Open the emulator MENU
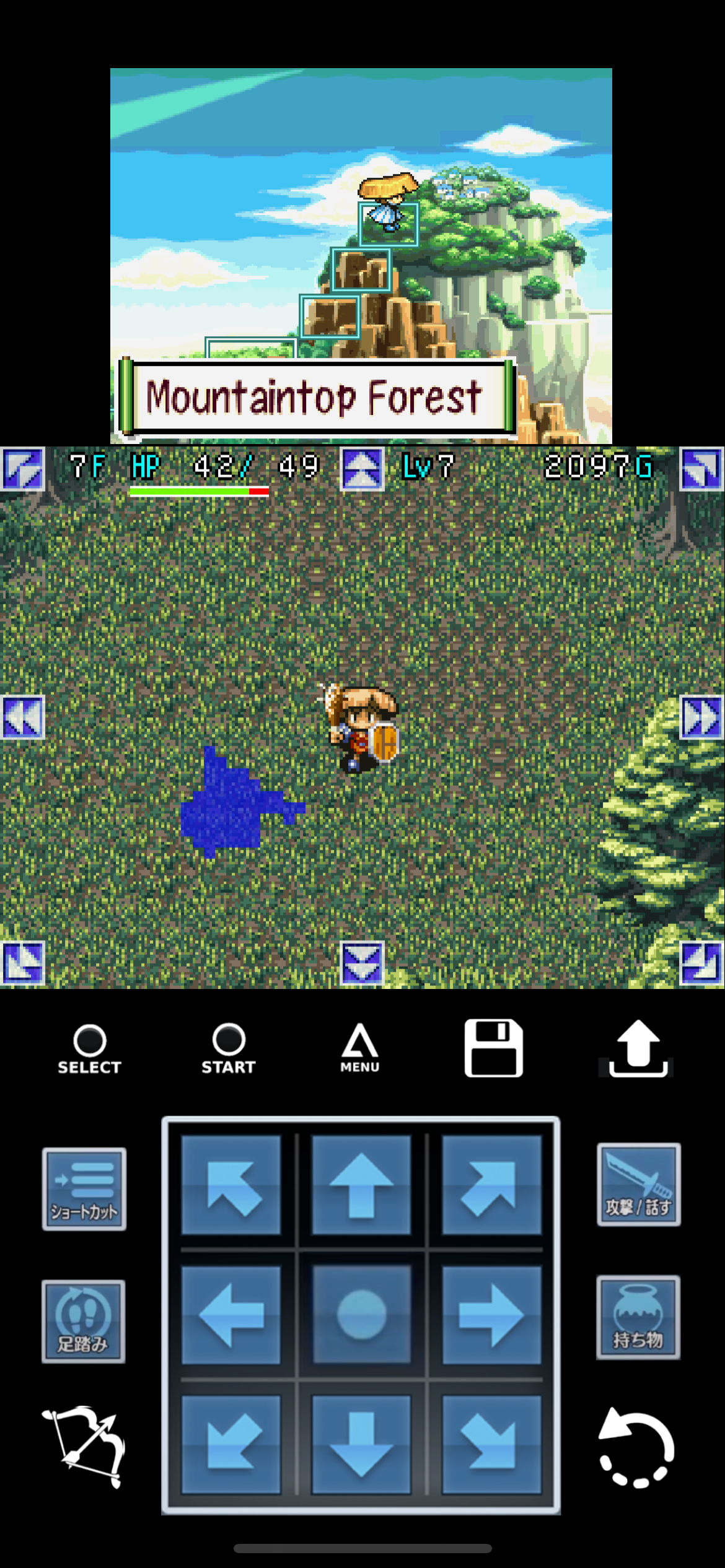725x1568 pixels. [360, 1048]
